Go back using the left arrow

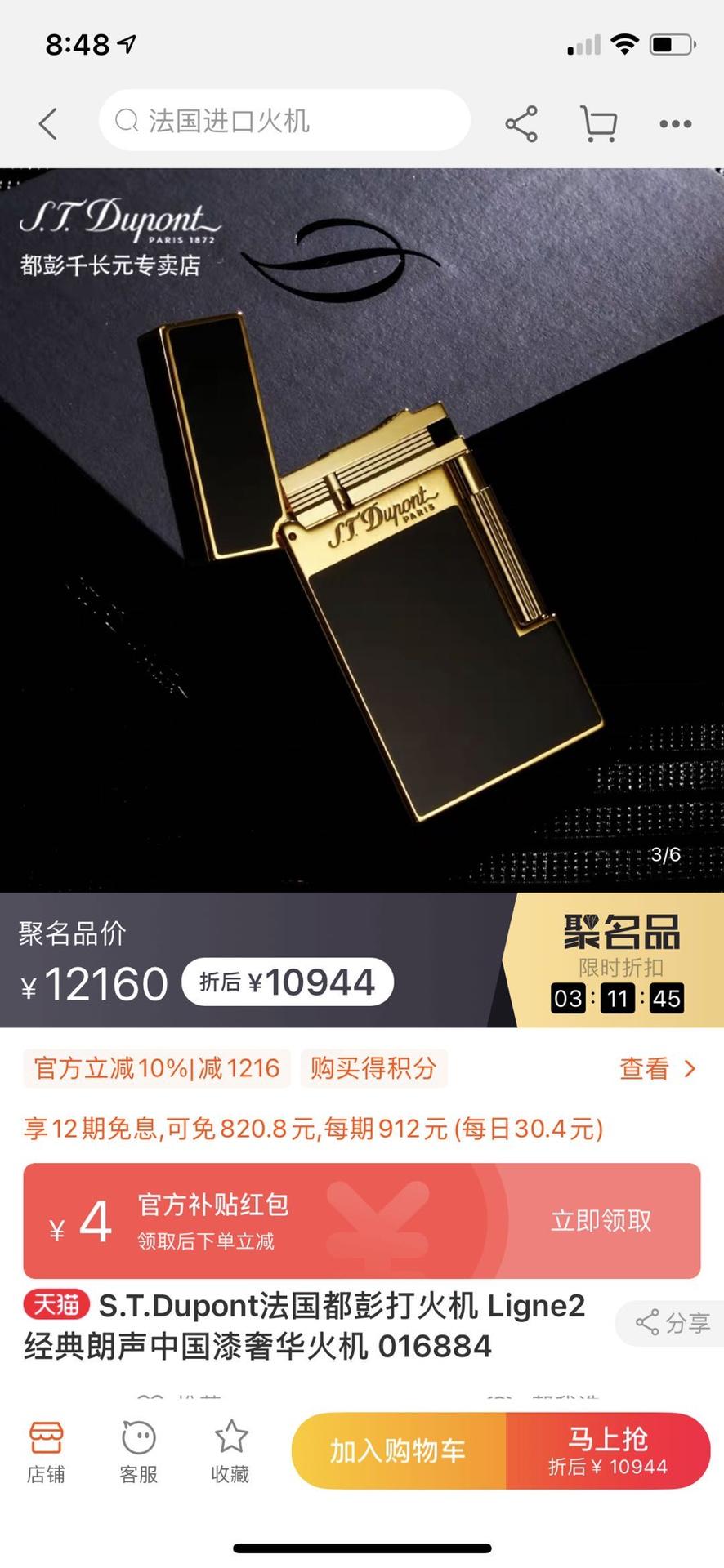pyautogui.click(x=48, y=123)
